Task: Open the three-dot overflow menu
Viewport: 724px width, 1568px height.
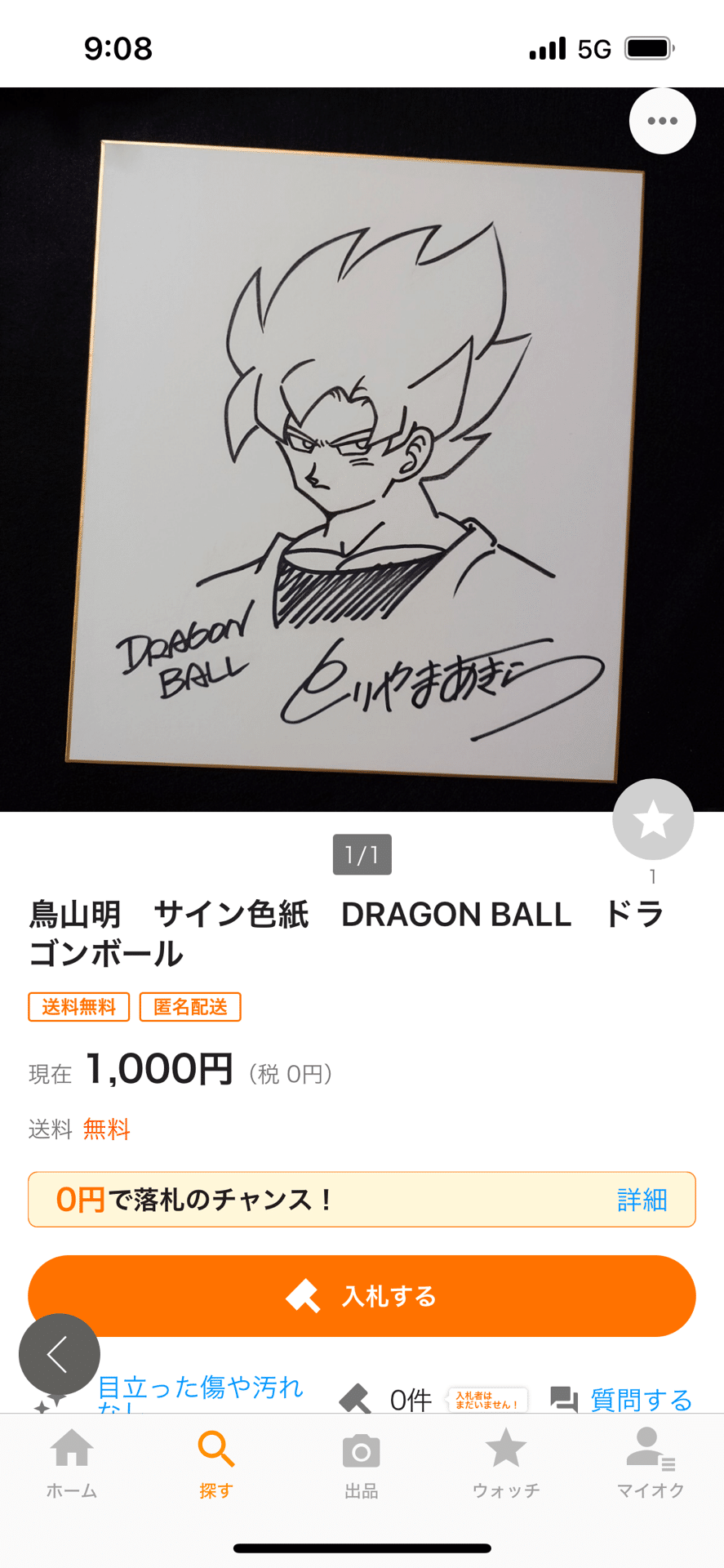Action: coord(662,121)
